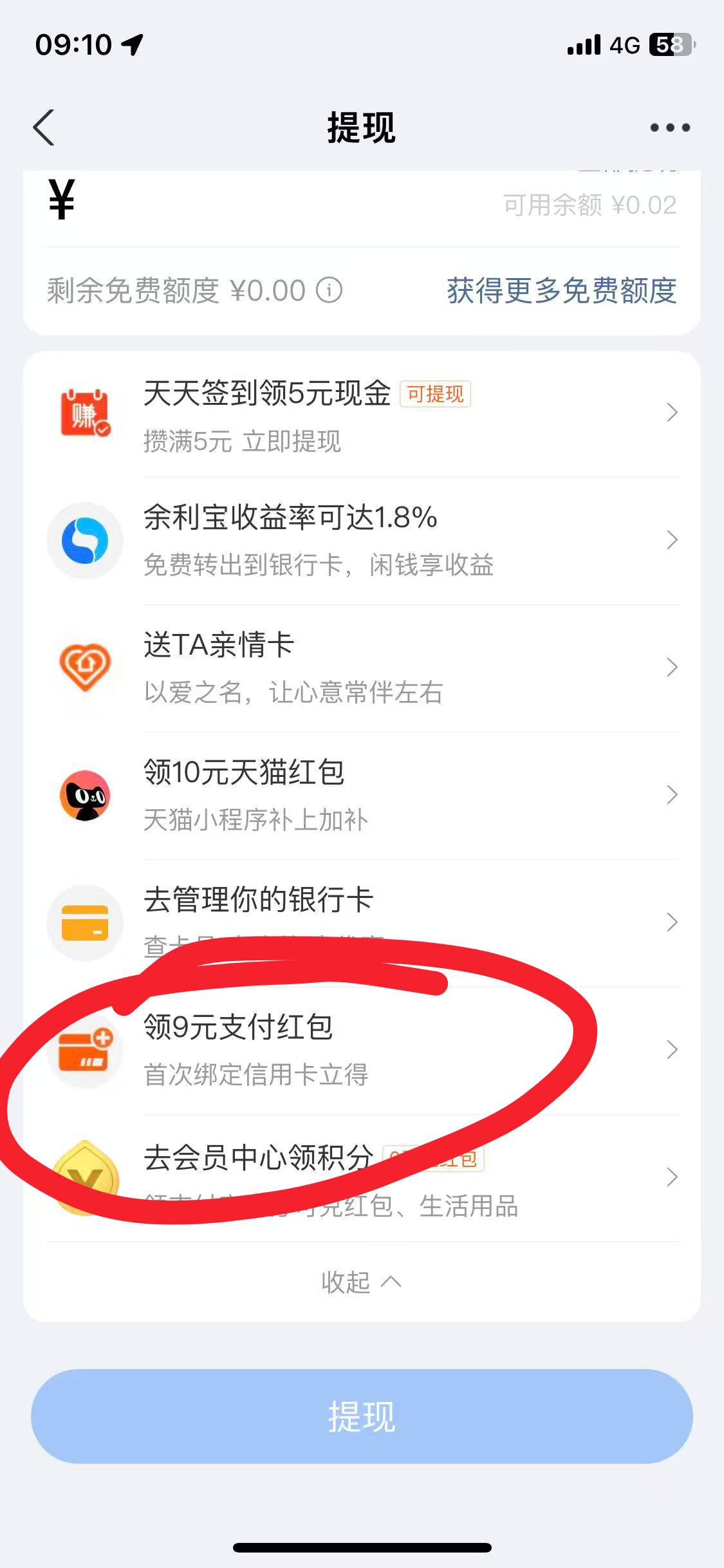Open the info icon beside 剩余免费额度
724x1568 pixels.
[x=329, y=290]
